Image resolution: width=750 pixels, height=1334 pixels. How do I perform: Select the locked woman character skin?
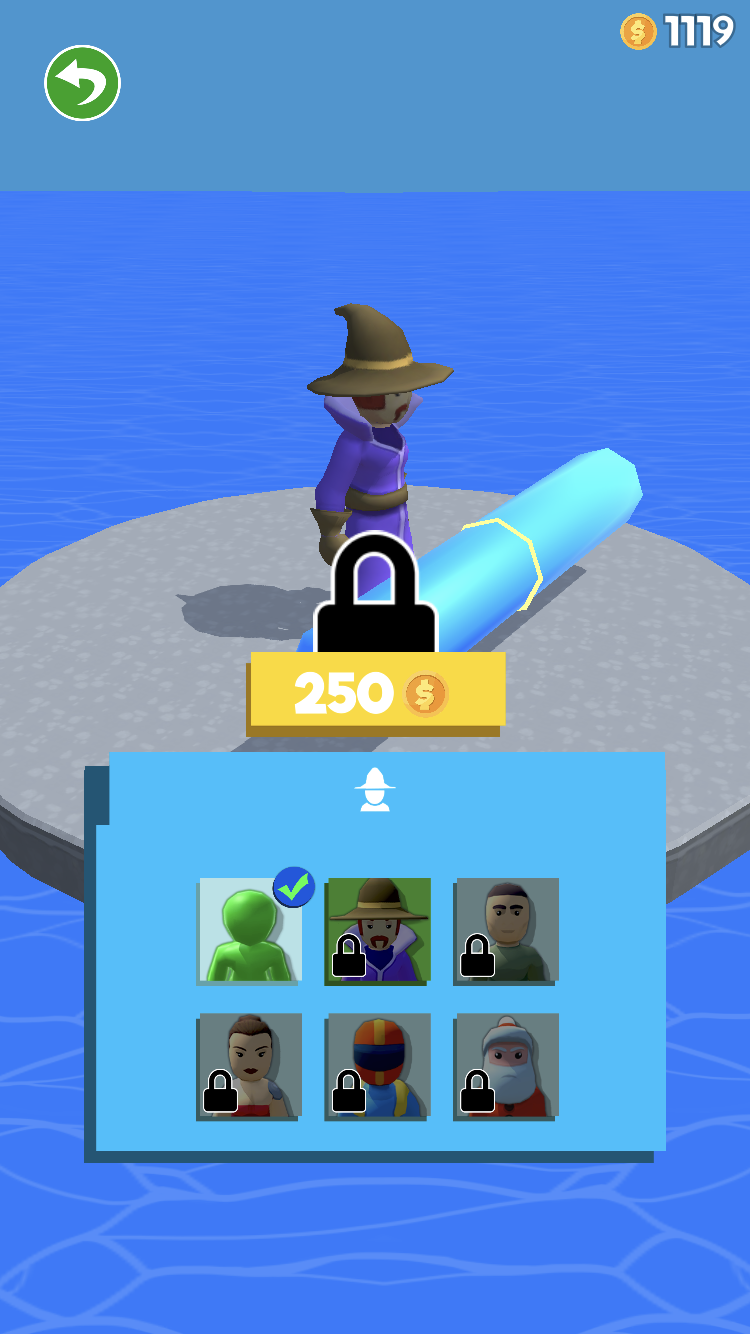(x=249, y=1066)
